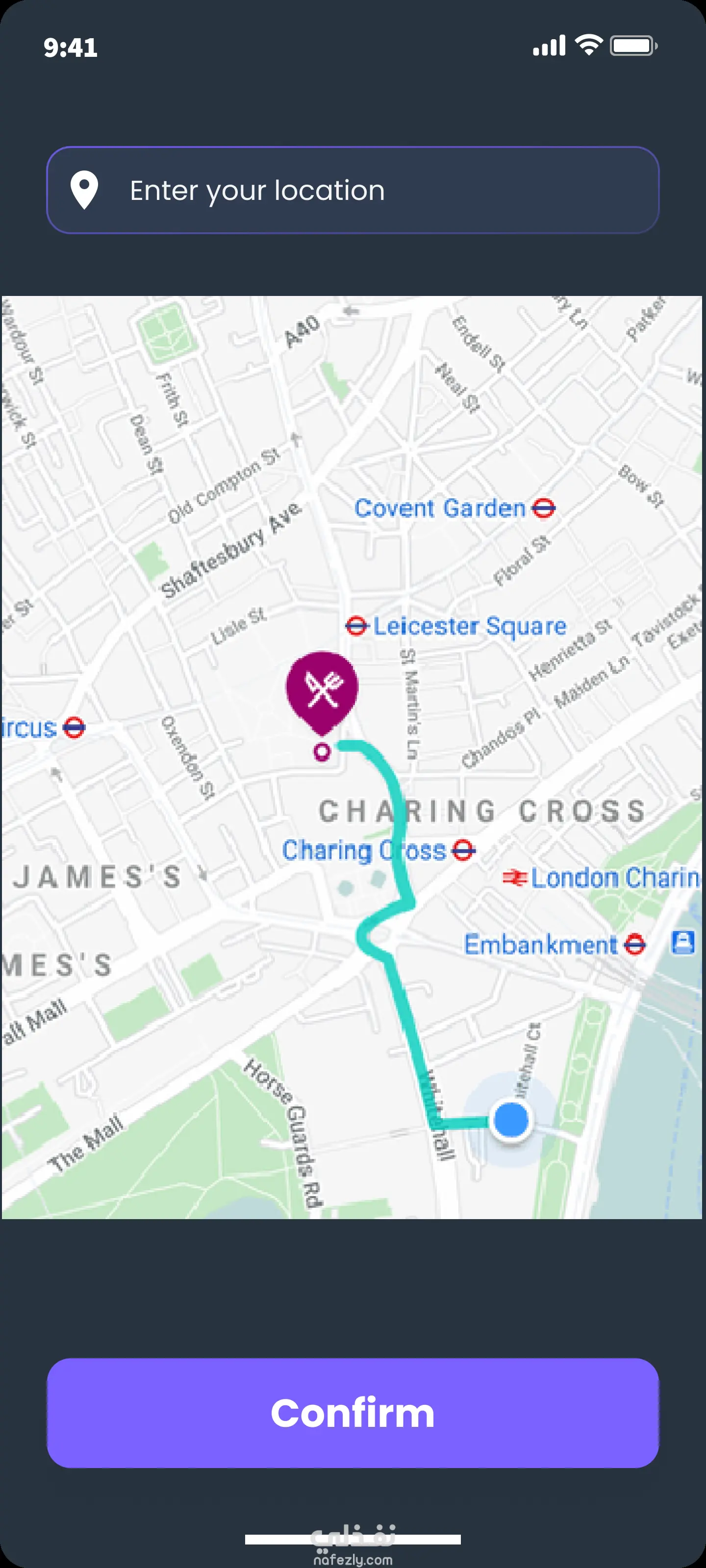The width and height of the screenshot is (706, 1568).
Task: Tap the Enter your location field
Action: [353, 190]
